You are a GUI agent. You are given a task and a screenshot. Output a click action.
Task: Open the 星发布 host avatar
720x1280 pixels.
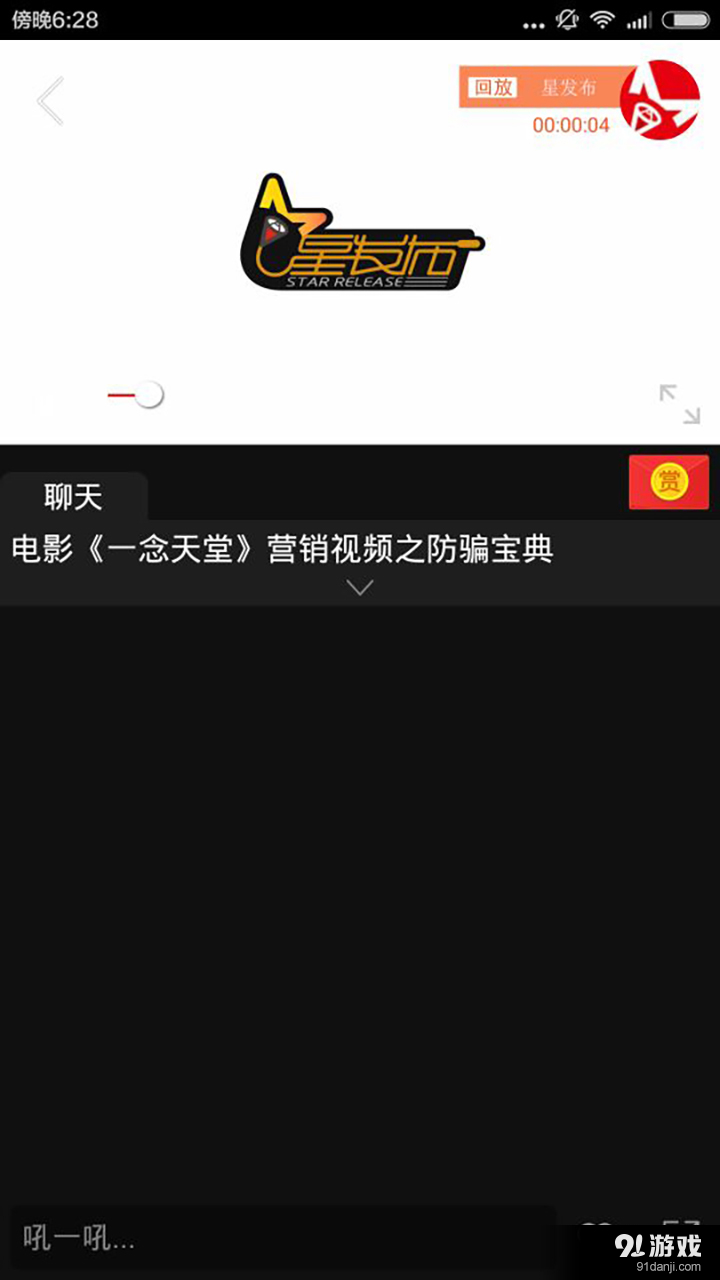click(x=659, y=100)
